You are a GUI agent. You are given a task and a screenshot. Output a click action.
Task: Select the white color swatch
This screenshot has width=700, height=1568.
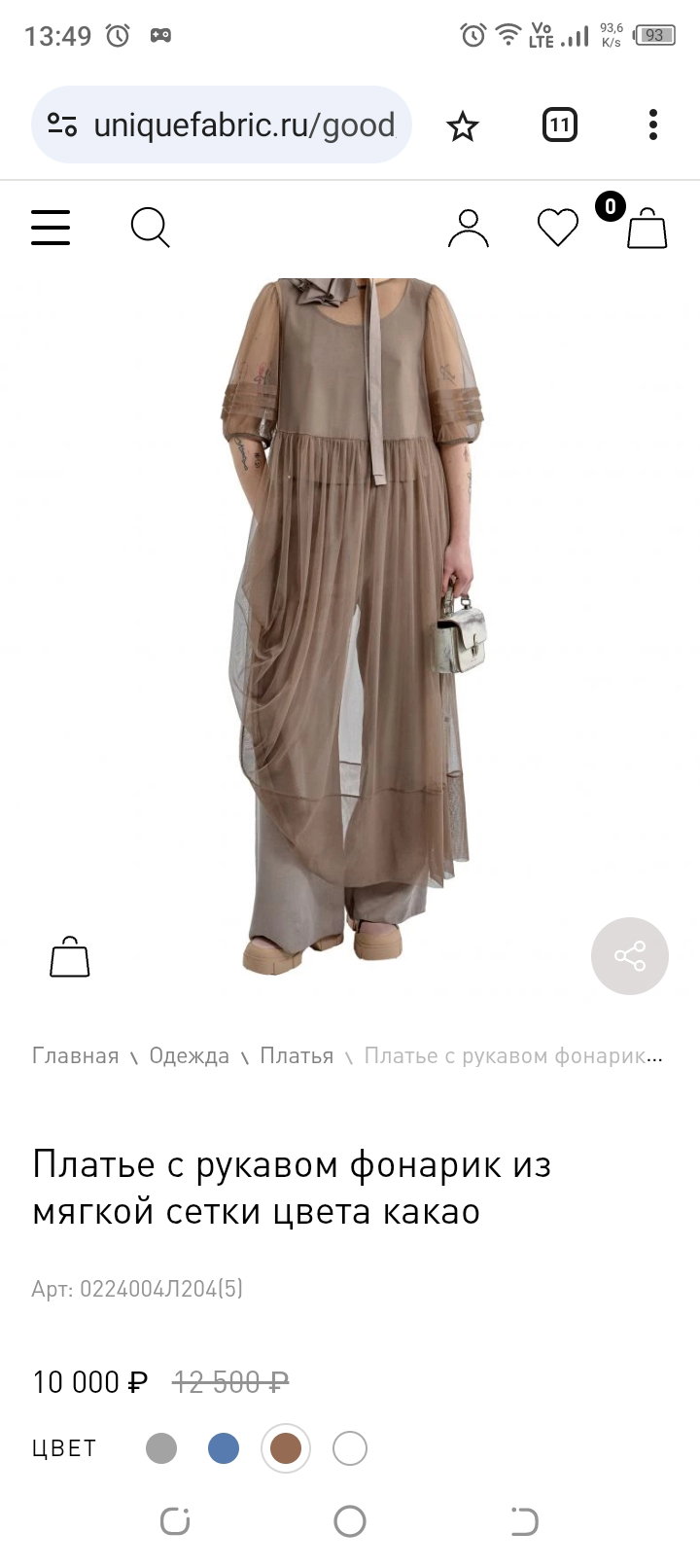[x=350, y=1448]
